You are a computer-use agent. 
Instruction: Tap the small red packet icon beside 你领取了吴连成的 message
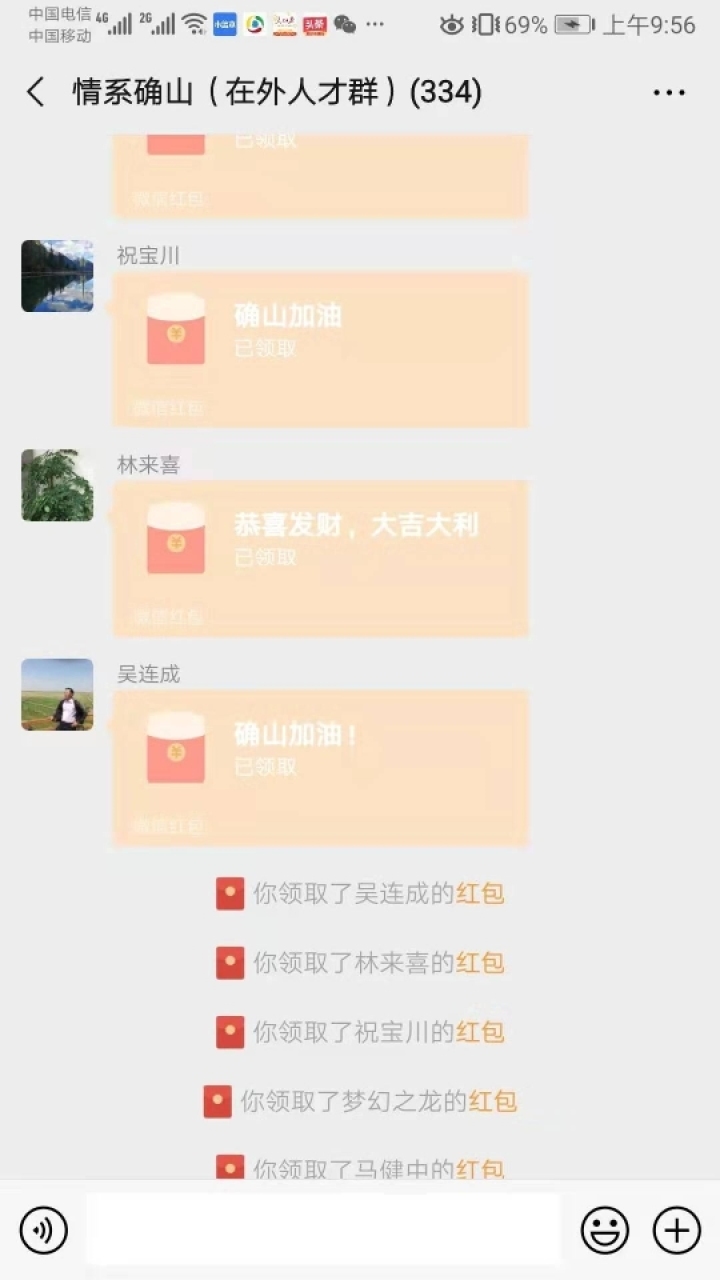coord(229,893)
